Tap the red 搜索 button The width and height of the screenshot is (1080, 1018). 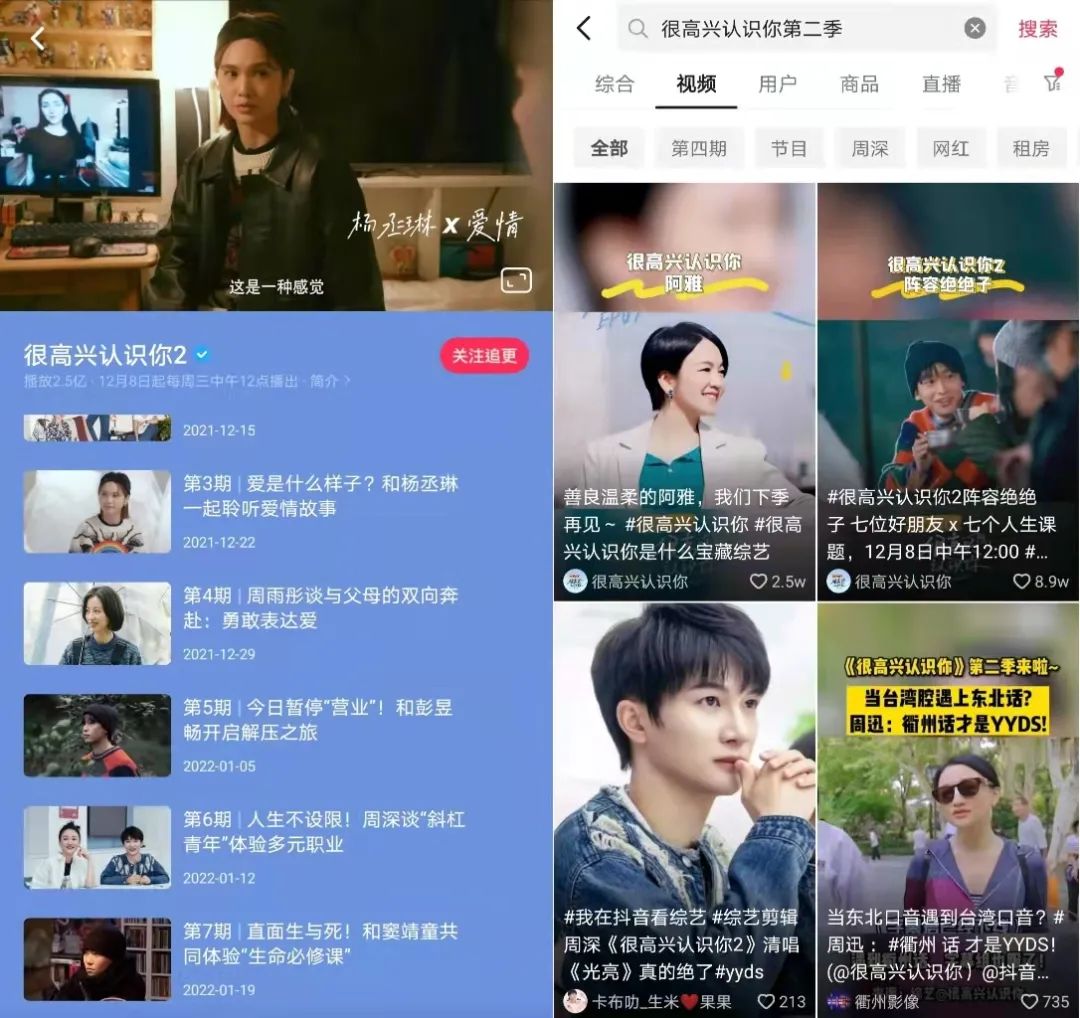pyautogui.click(x=1037, y=29)
